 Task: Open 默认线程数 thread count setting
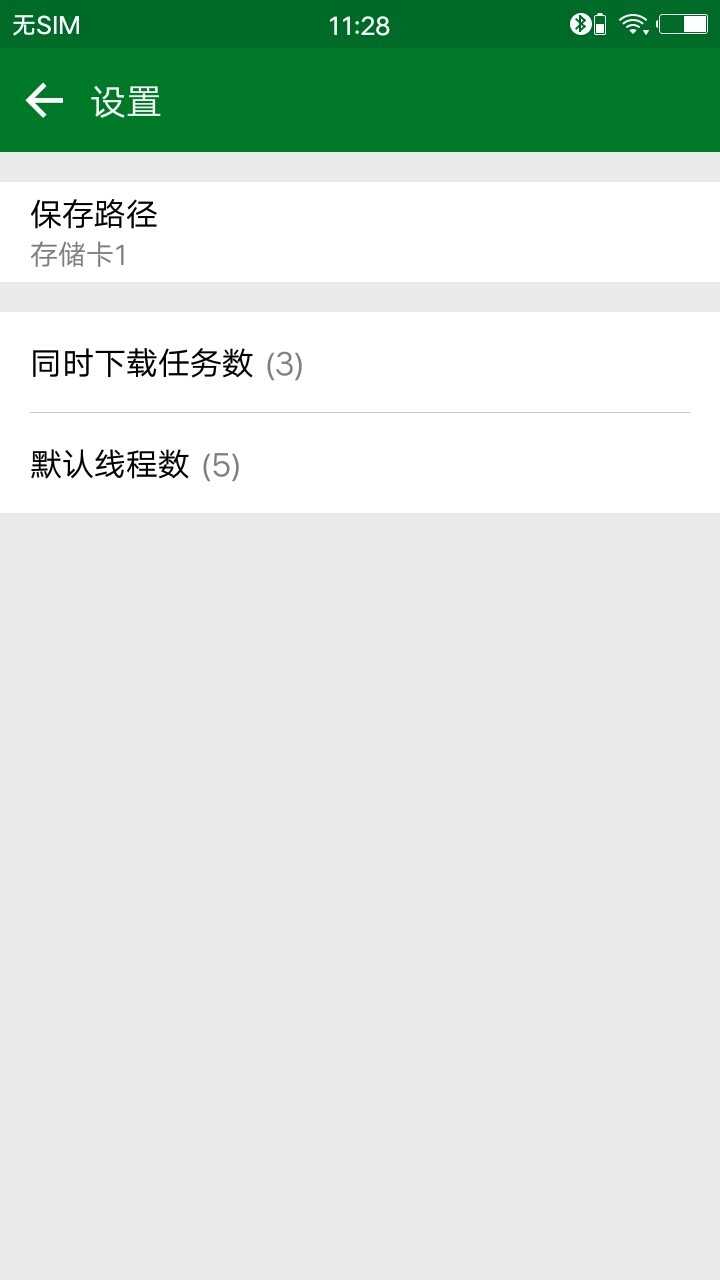tap(360, 464)
